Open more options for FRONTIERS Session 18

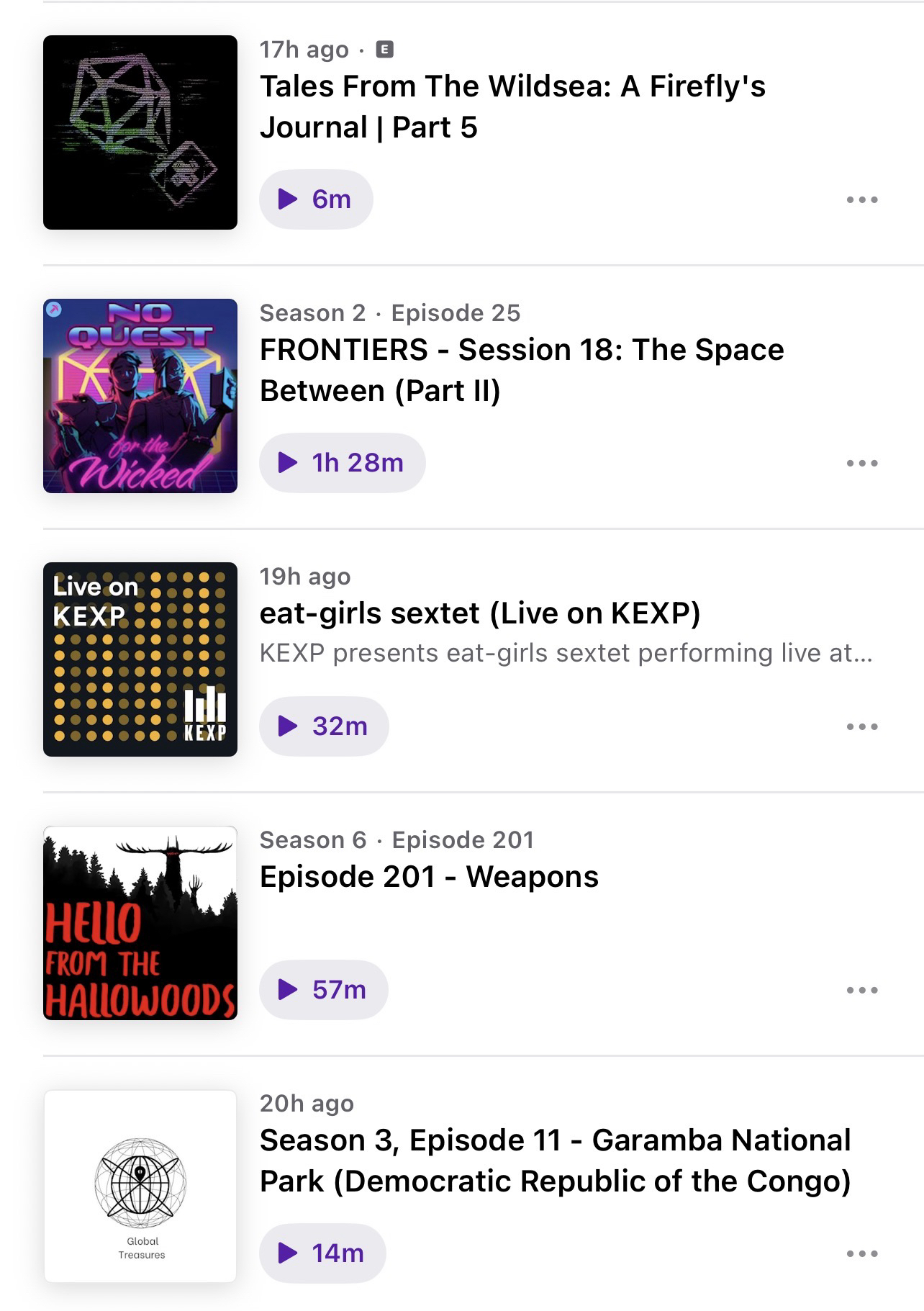(862, 463)
